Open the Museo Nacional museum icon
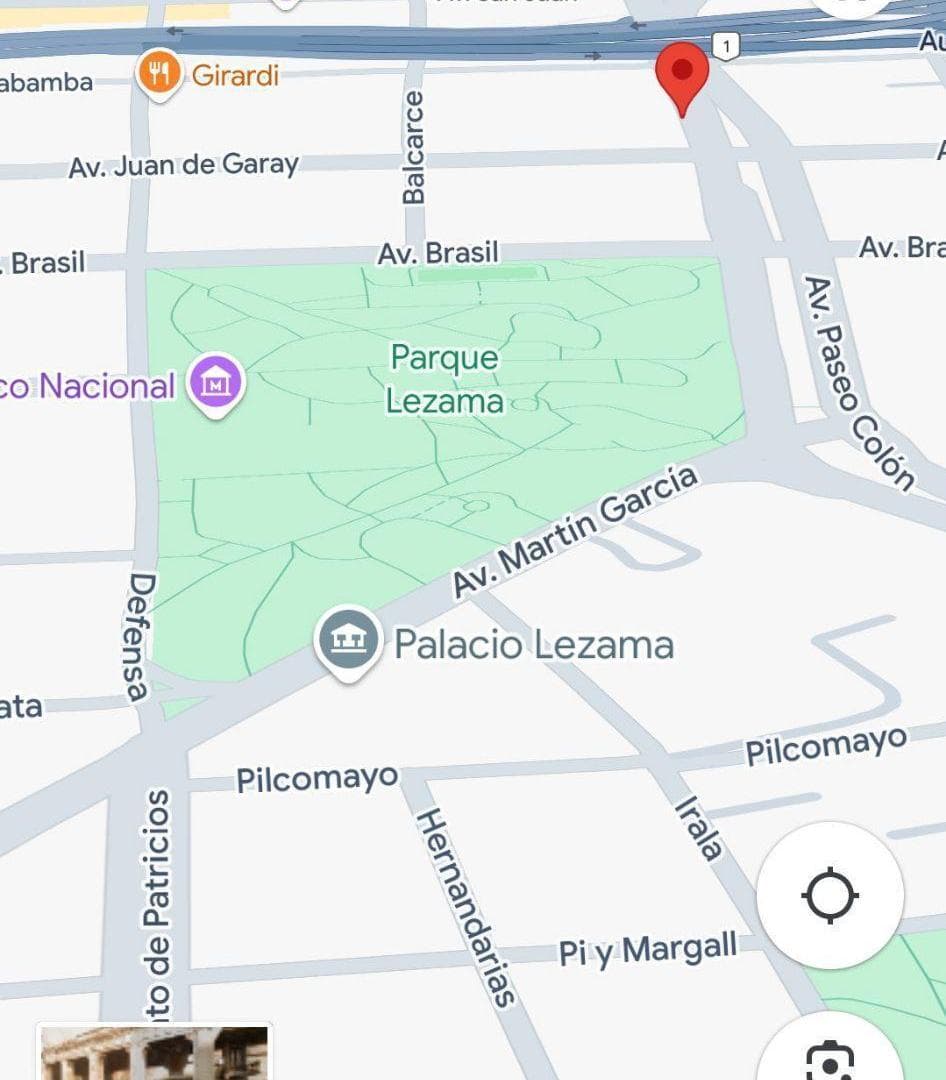The height and width of the screenshot is (1080, 946). coord(215,383)
